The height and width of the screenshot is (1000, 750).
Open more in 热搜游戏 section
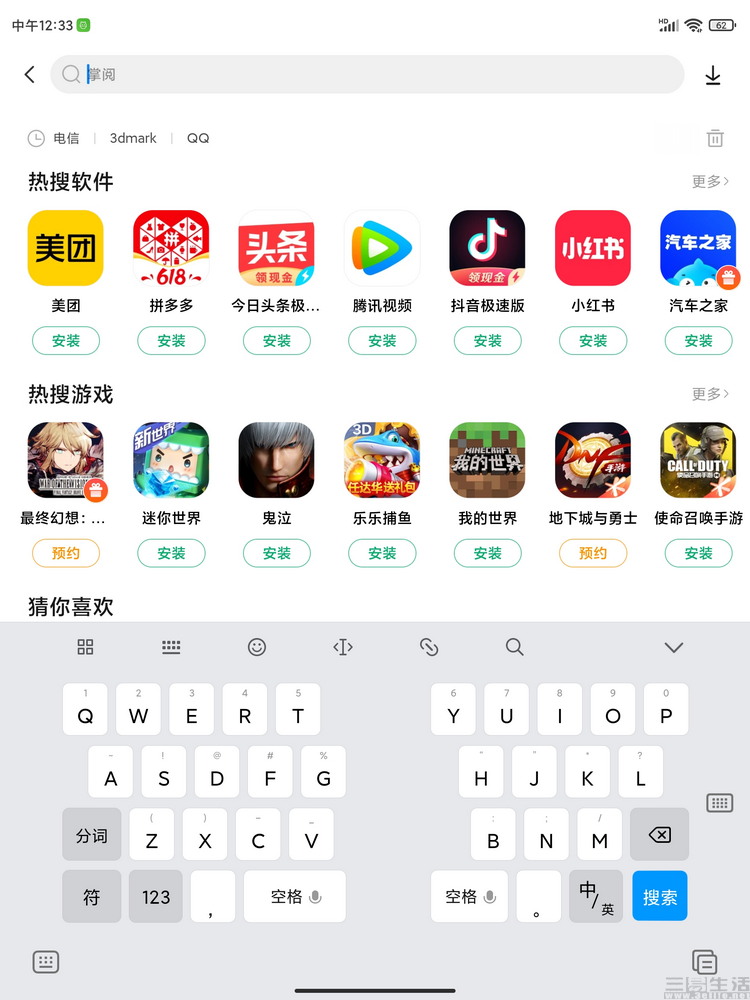pyautogui.click(x=710, y=394)
